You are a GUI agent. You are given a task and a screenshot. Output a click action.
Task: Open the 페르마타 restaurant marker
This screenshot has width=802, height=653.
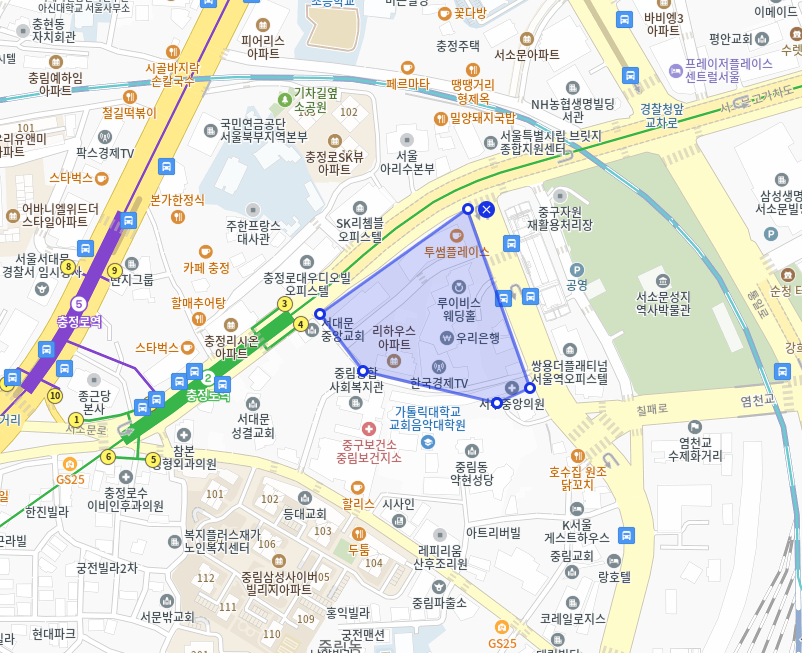(407, 66)
